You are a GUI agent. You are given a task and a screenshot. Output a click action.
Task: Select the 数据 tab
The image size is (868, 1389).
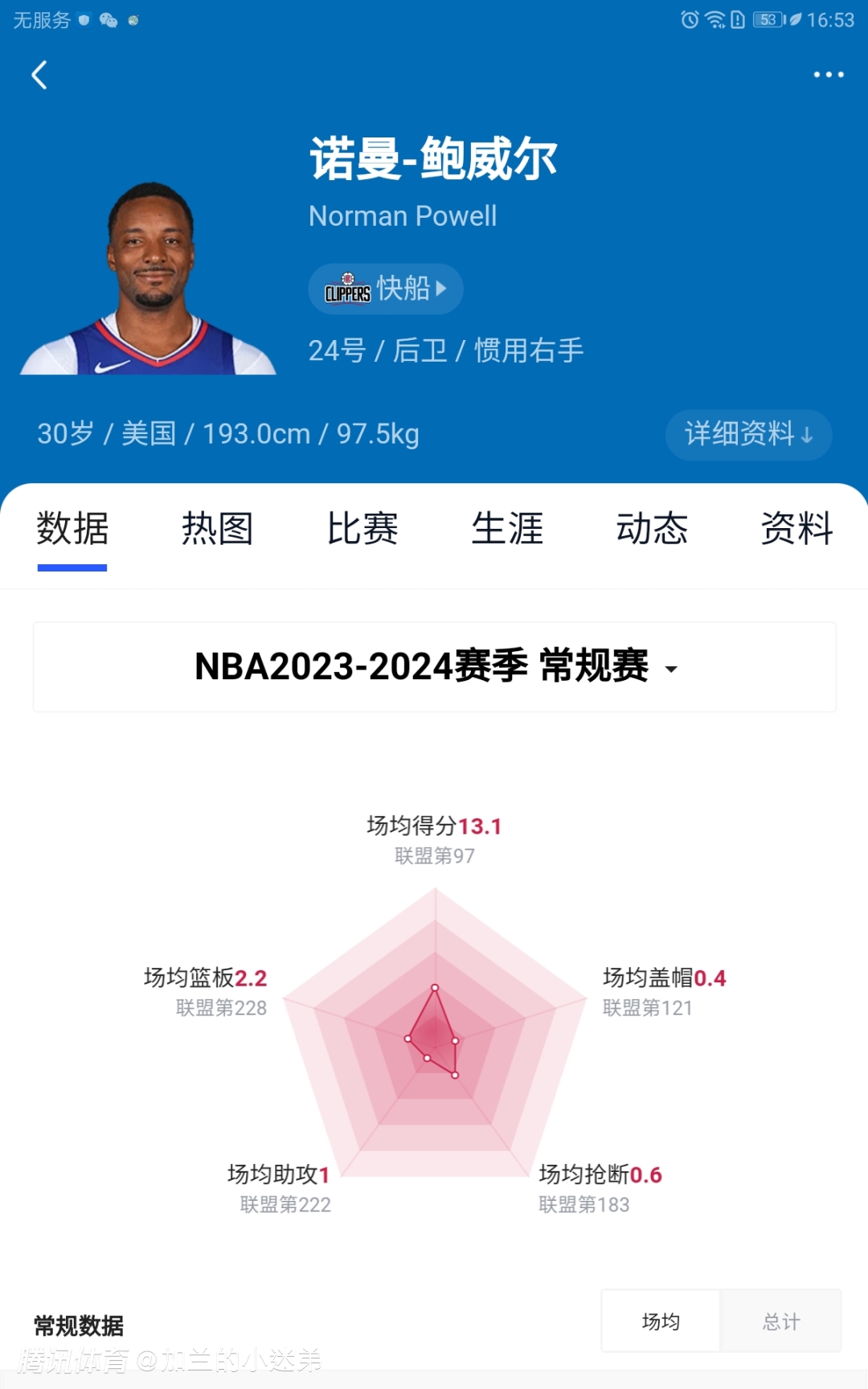pyautogui.click(x=72, y=529)
